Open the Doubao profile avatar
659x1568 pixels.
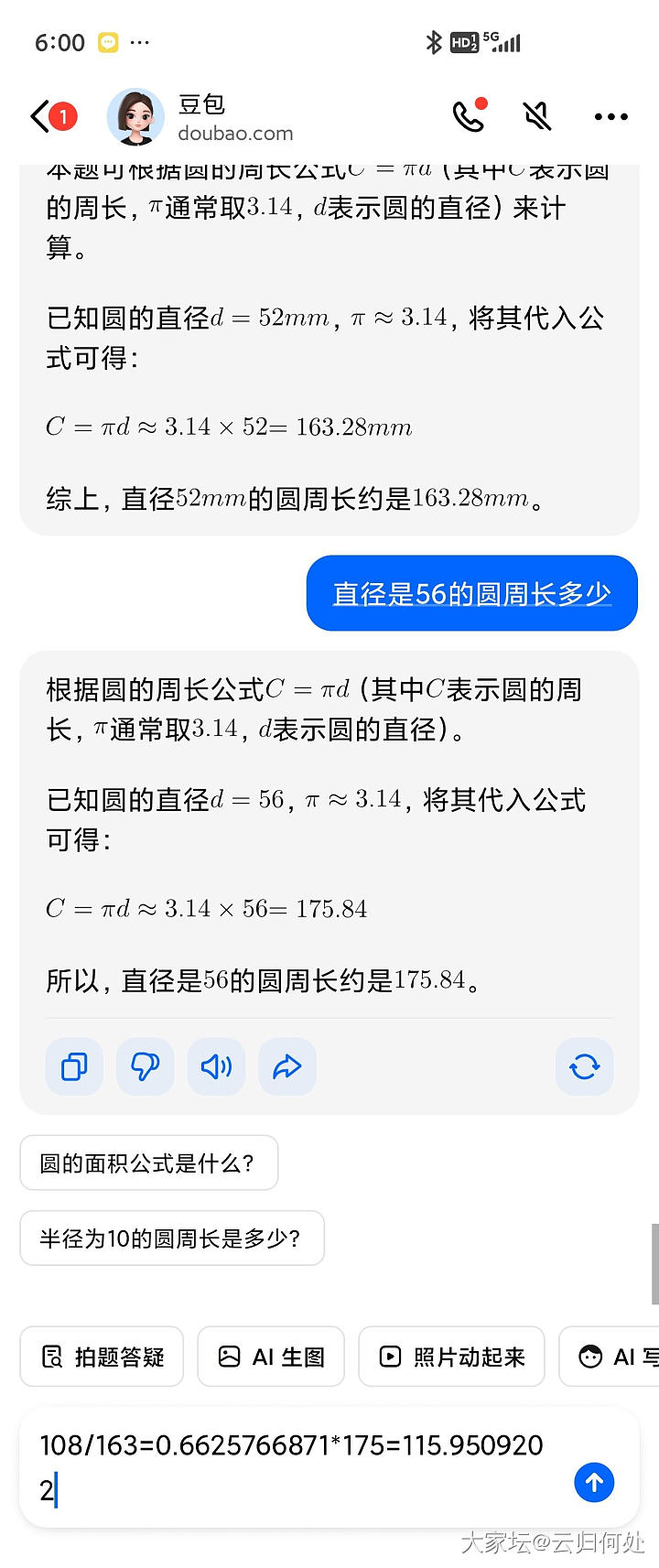[135, 117]
